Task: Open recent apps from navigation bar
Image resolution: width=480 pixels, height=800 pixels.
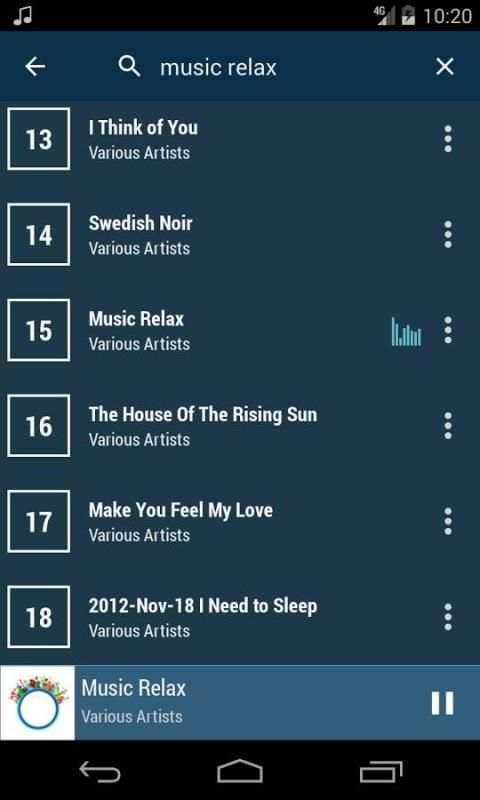Action: click(x=381, y=771)
